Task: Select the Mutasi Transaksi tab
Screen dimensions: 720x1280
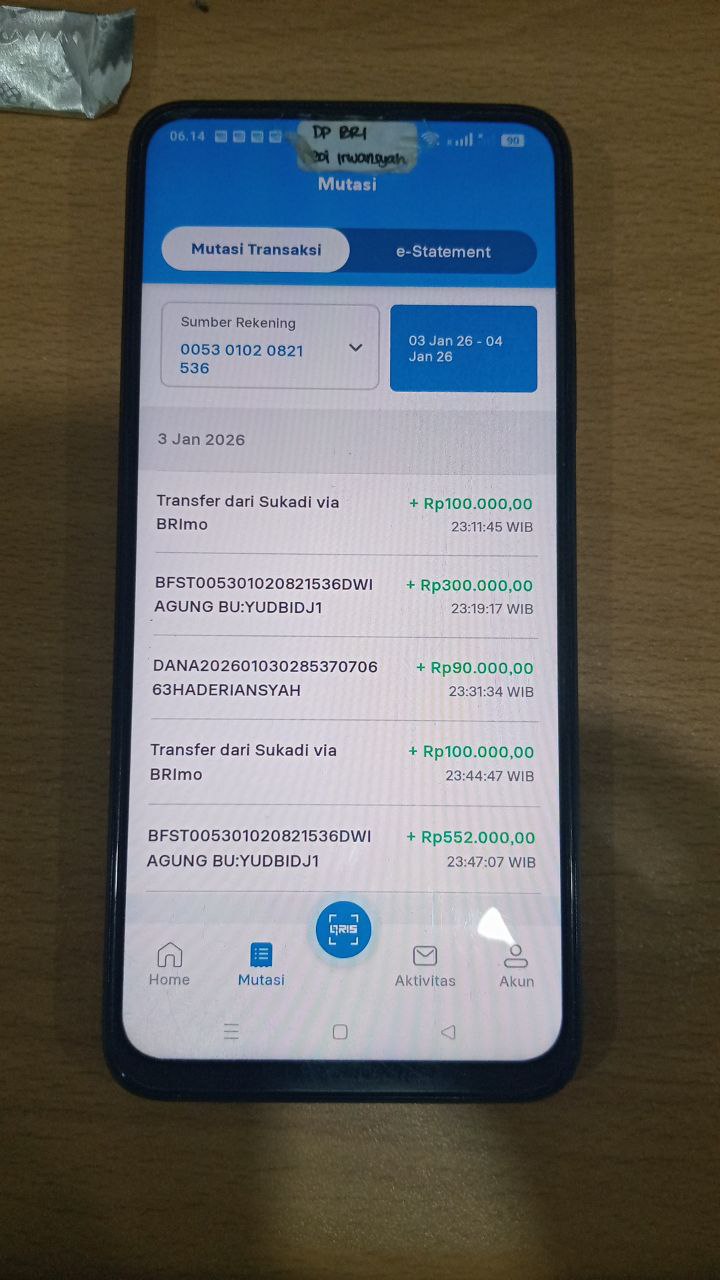Action: (256, 250)
